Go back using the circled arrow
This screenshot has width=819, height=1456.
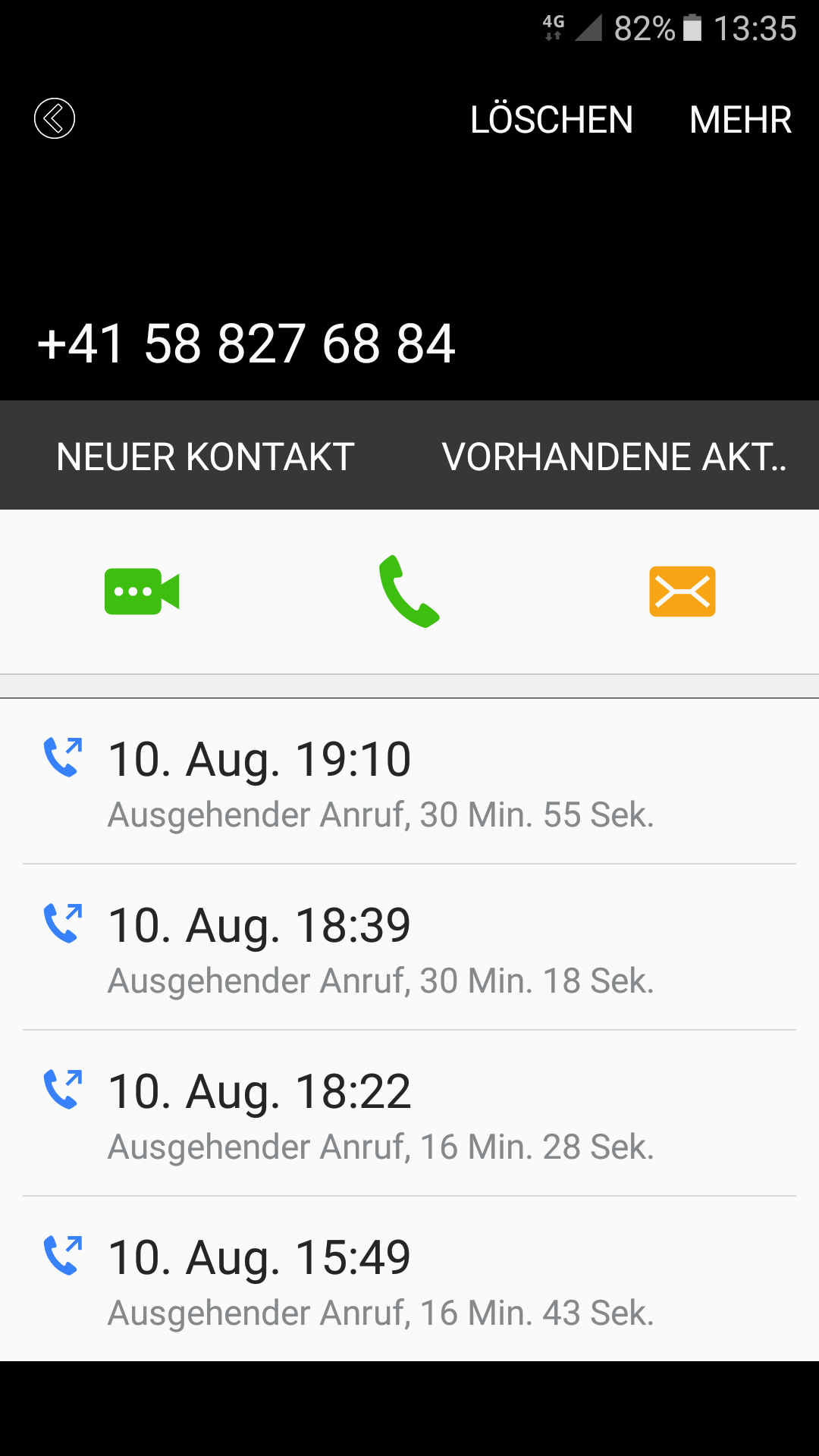(x=55, y=118)
